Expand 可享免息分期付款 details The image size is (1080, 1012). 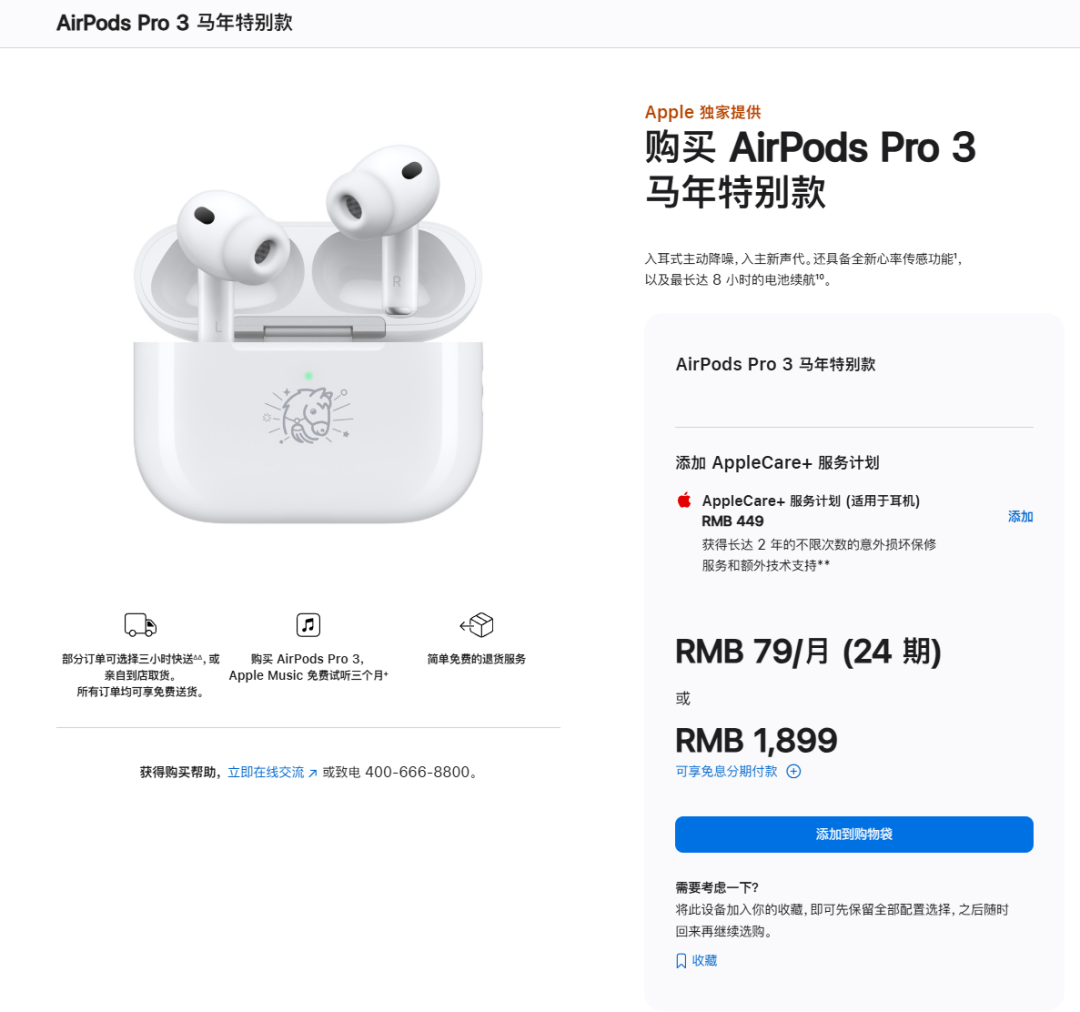point(738,771)
